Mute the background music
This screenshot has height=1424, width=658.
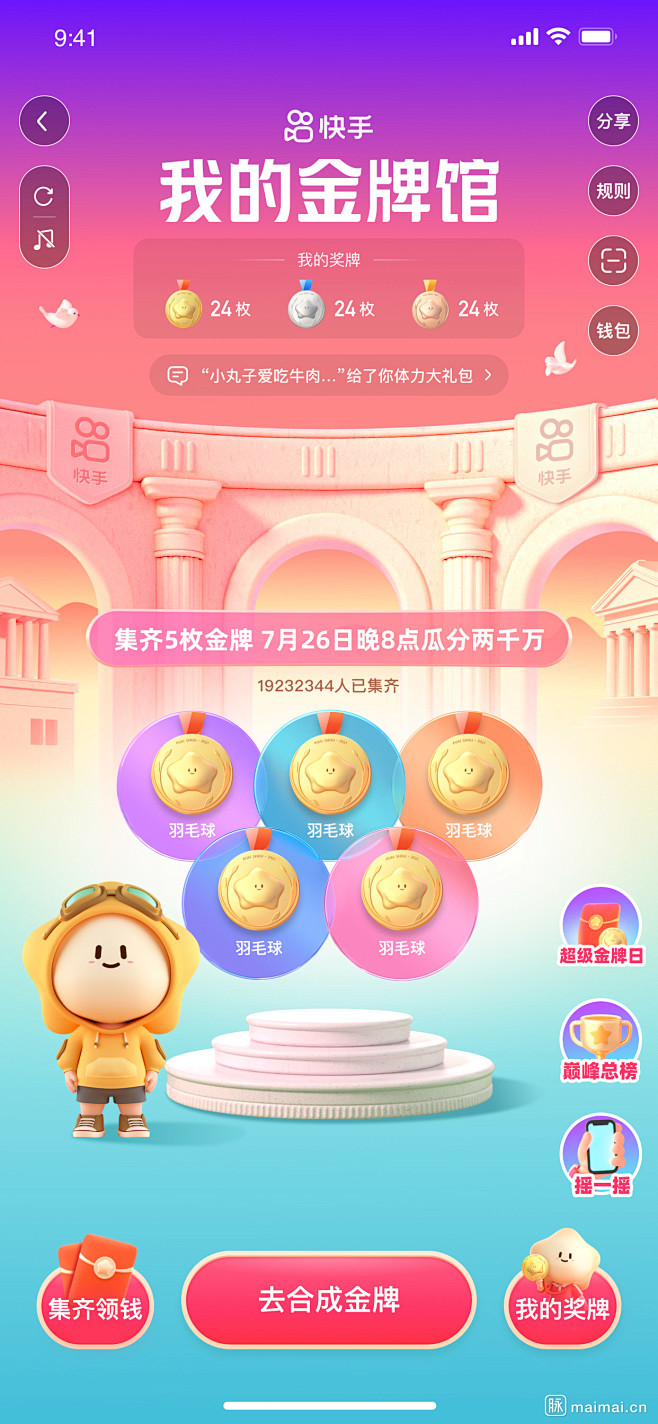pos(44,240)
